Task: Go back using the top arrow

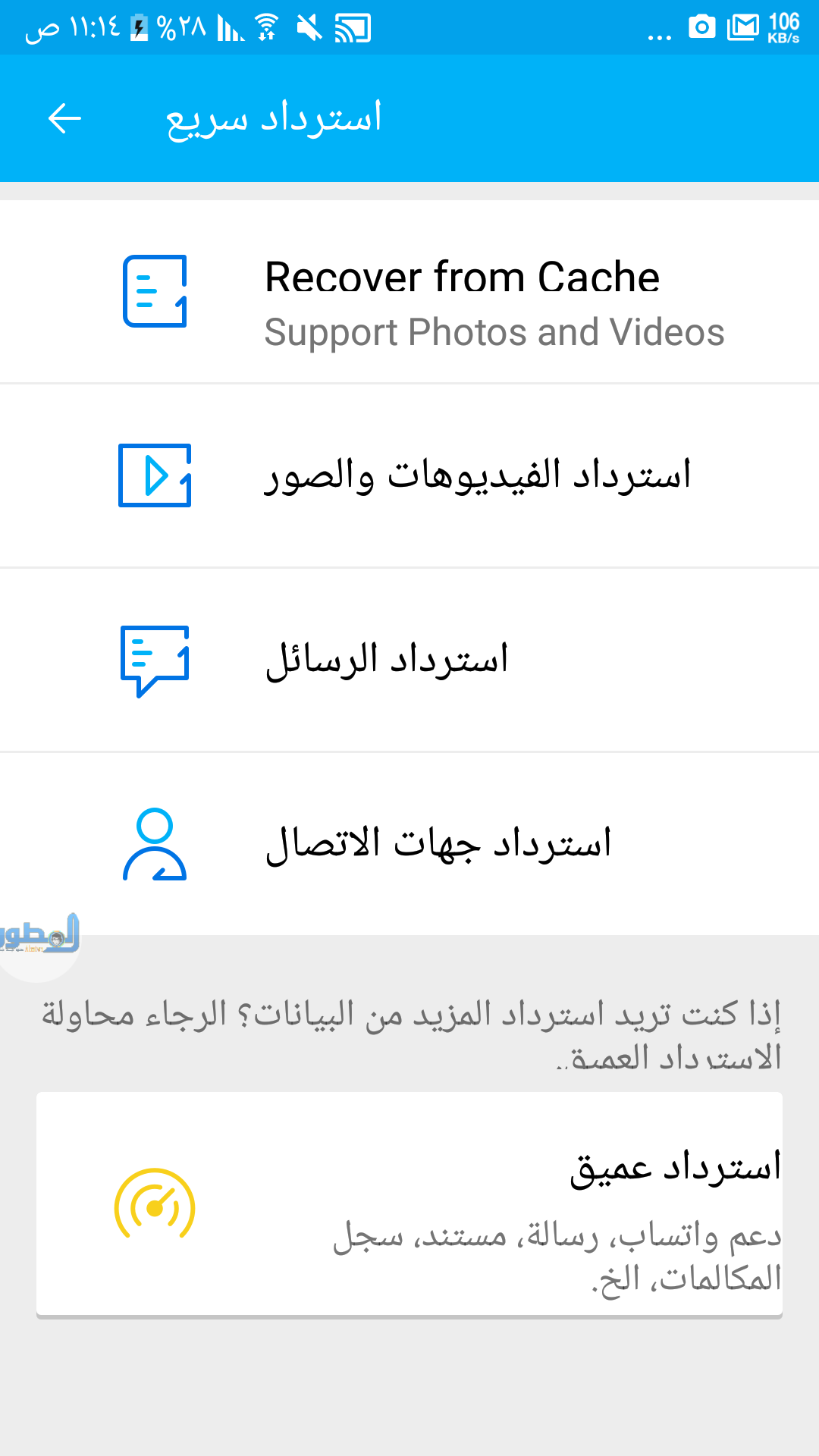Action: 64,118
